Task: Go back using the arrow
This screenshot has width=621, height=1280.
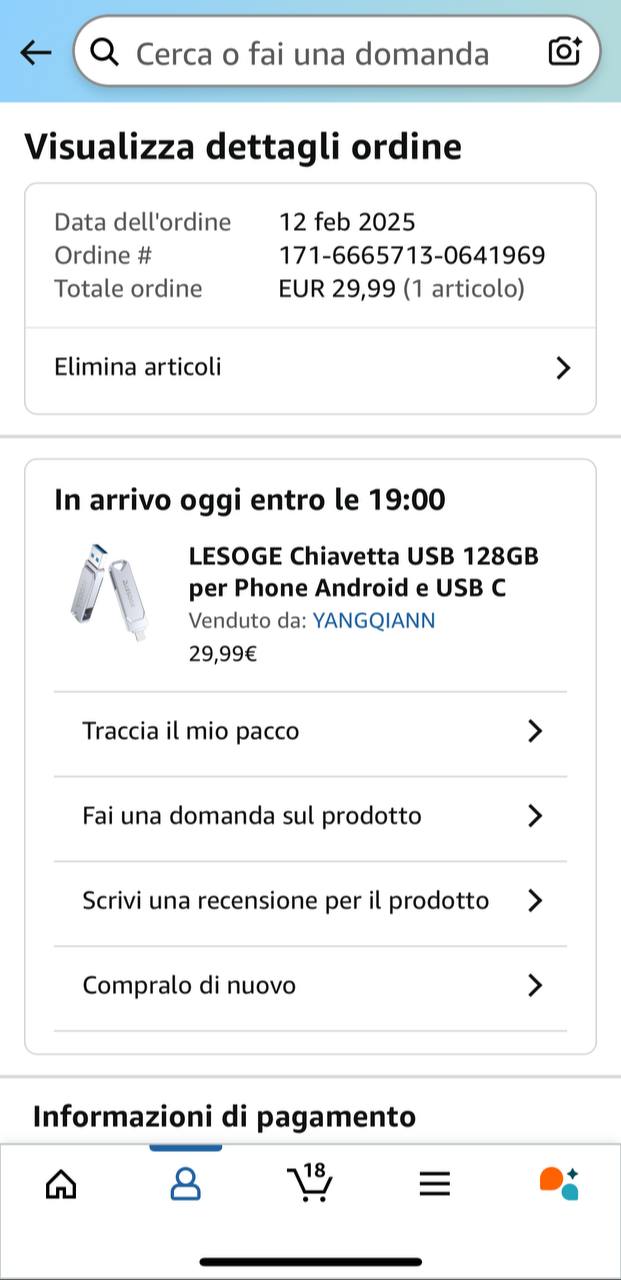Action: [36, 52]
